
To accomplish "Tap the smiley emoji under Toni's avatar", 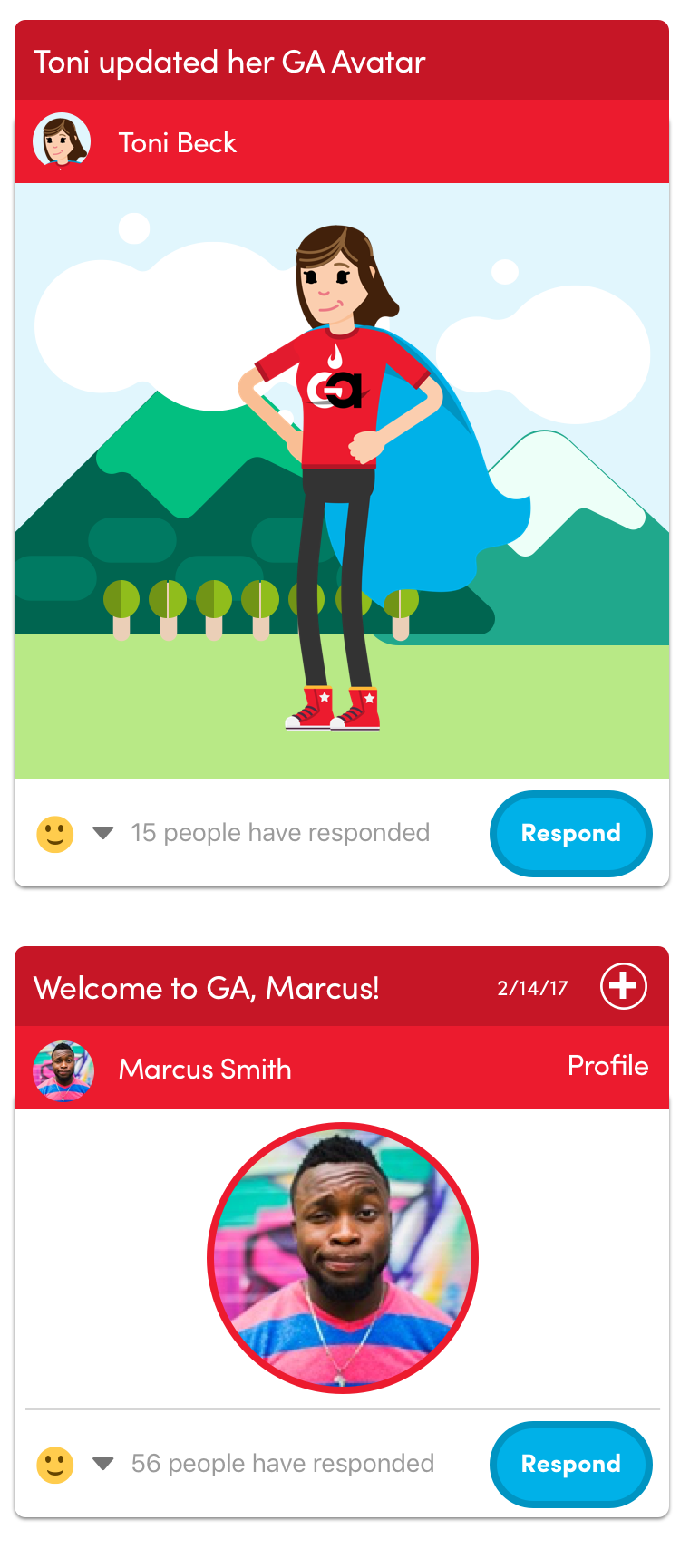I will 55,834.
